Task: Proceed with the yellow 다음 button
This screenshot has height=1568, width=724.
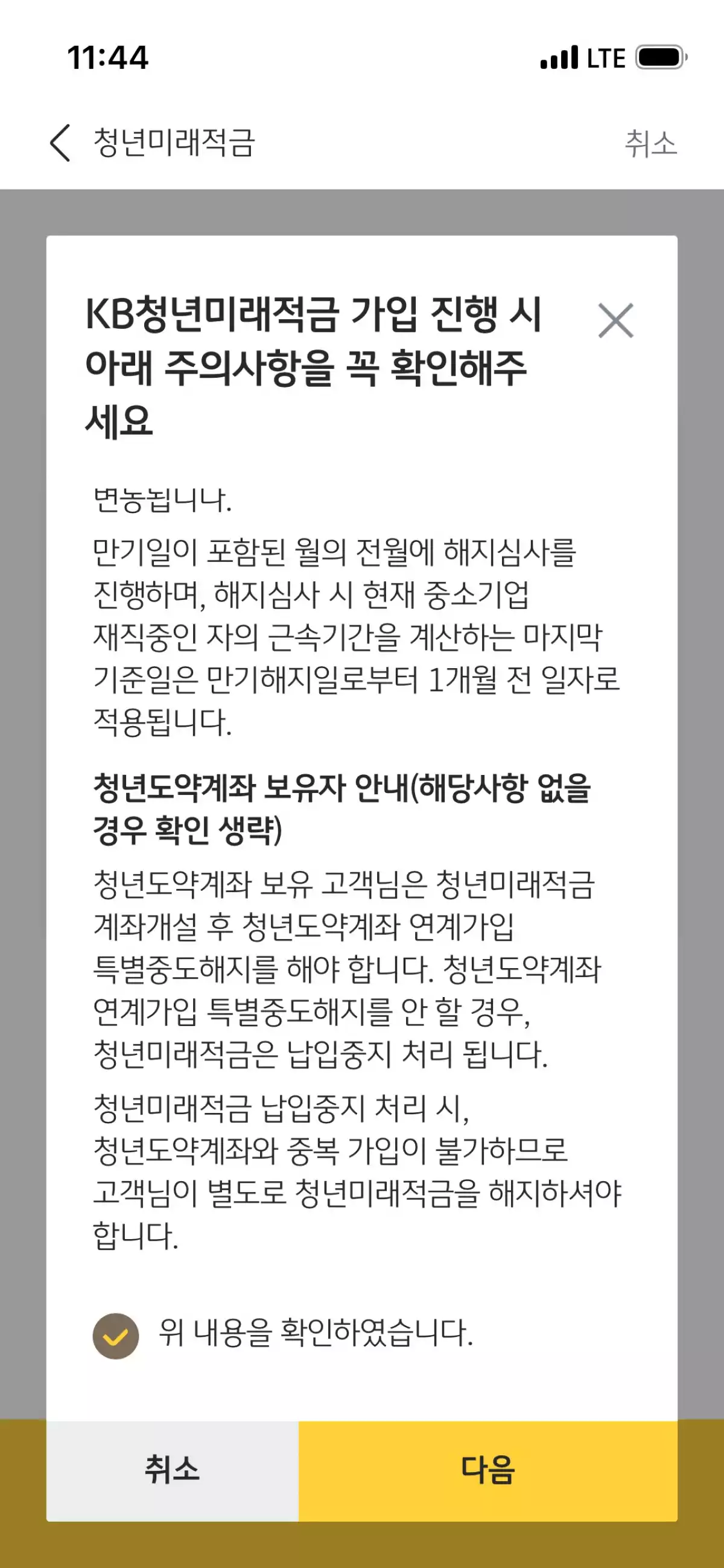Action: coord(488,1471)
